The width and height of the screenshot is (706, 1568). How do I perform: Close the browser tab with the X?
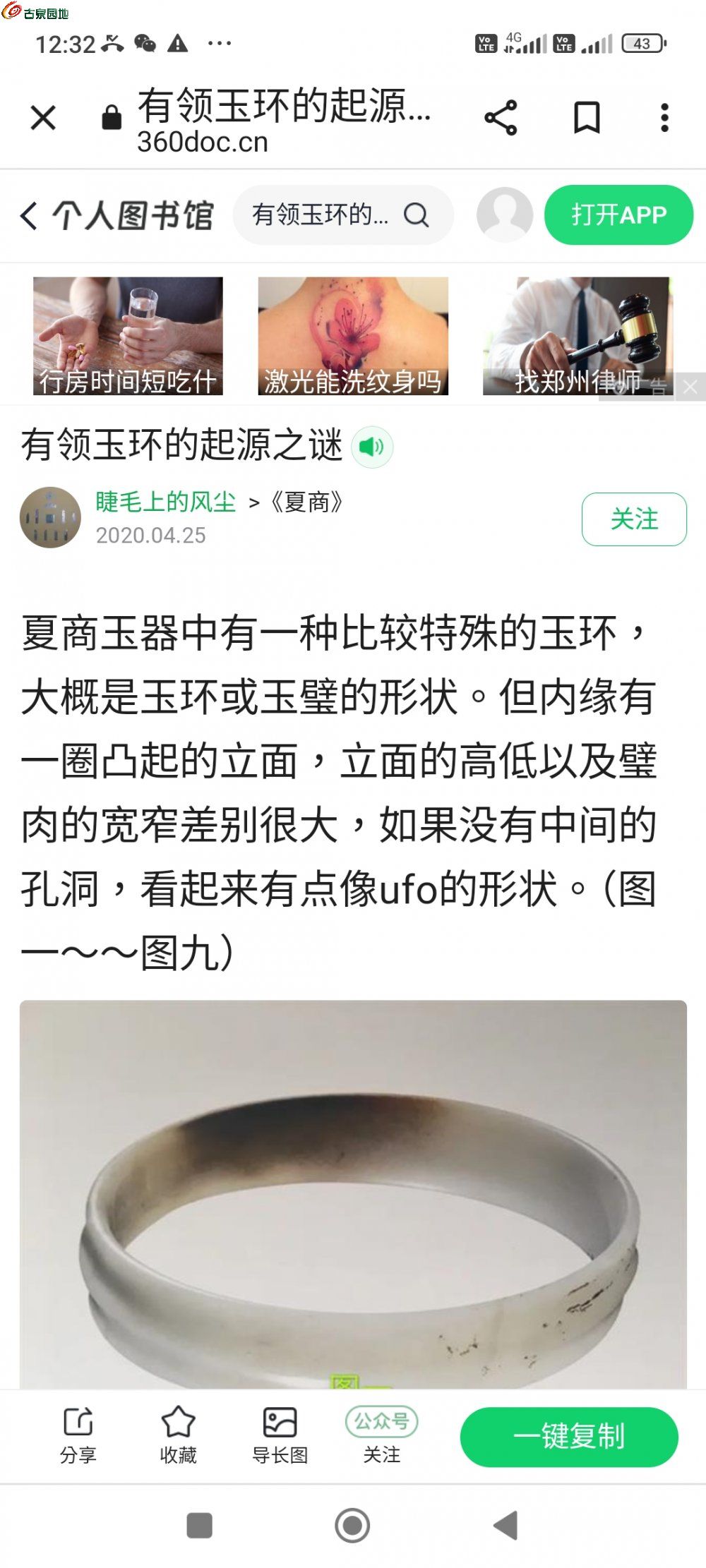pyautogui.click(x=43, y=118)
